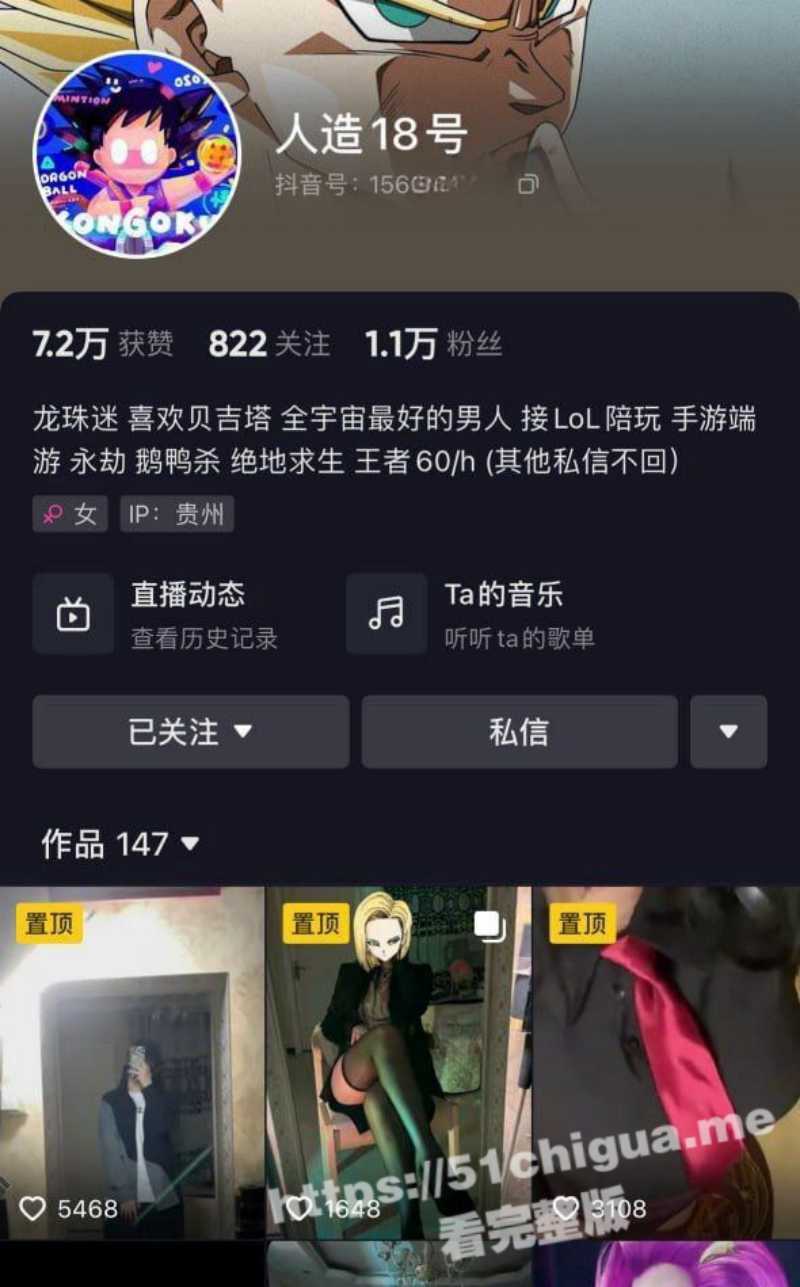This screenshot has width=800, height=1287.
Task: Tap the heart icon next to 3108
Action: (564, 1207)
